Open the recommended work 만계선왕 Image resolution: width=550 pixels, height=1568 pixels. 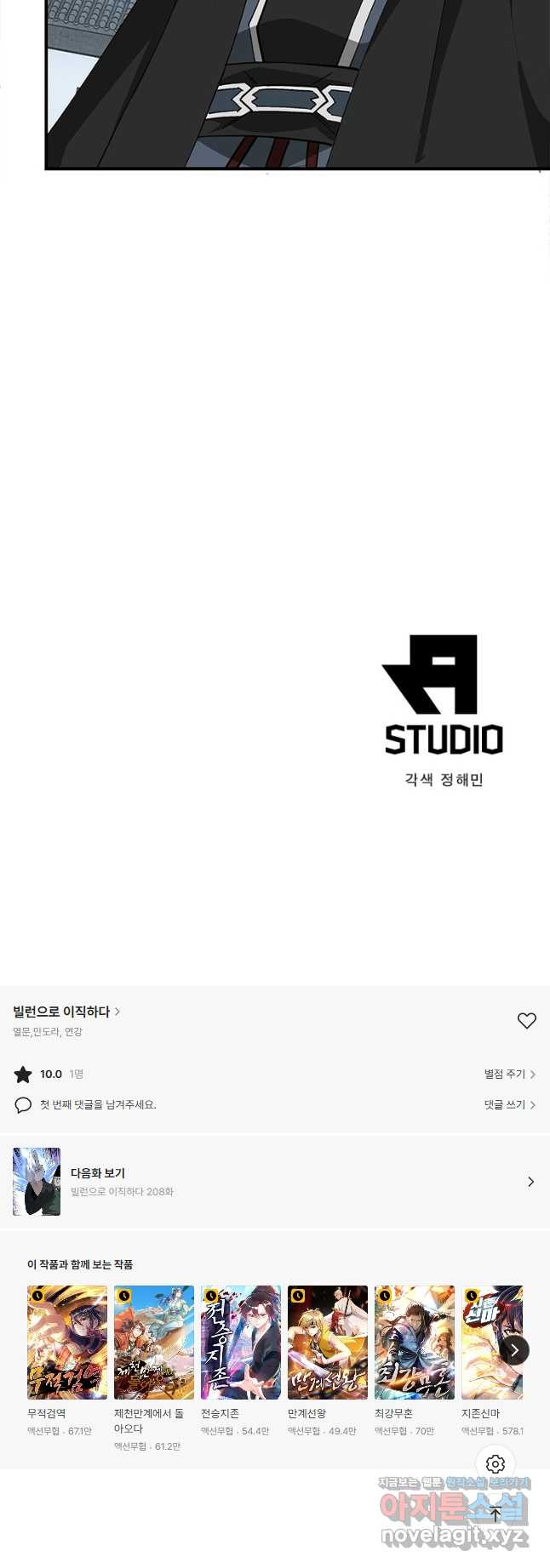[328, 1342]
